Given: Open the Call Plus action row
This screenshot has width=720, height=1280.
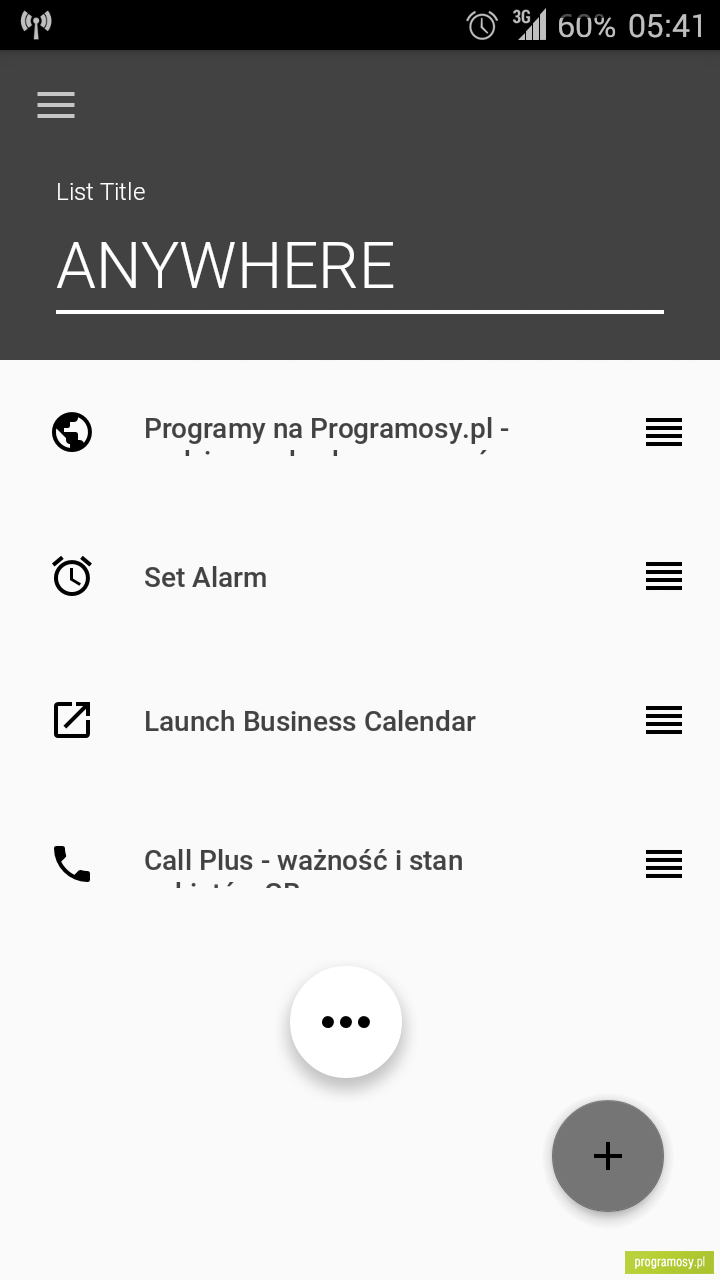Looking at the screenshot, I should pos(360,864).
